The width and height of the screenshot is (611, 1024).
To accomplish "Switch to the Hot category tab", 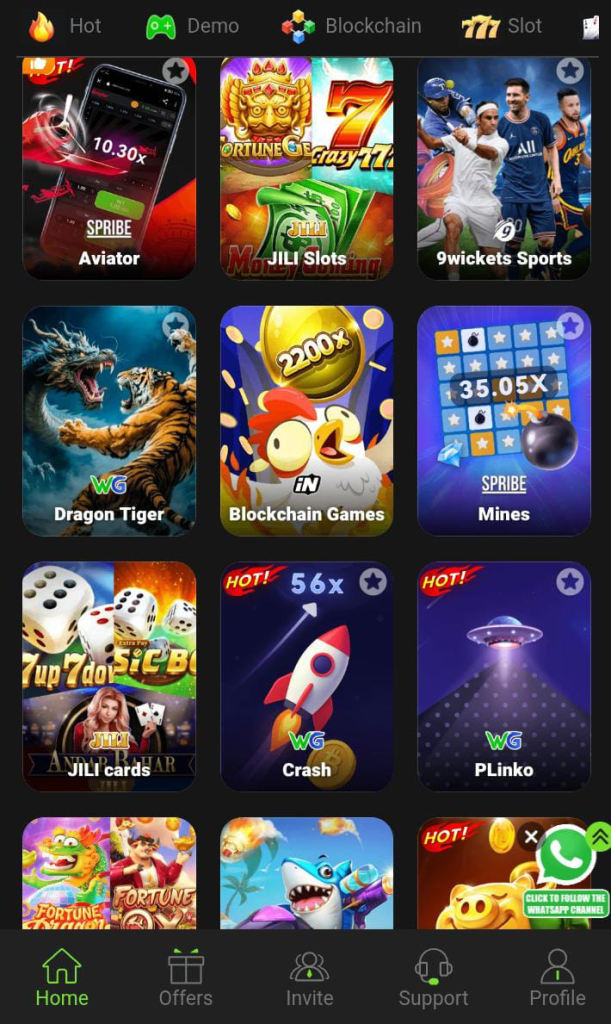I will click(66, 26).
